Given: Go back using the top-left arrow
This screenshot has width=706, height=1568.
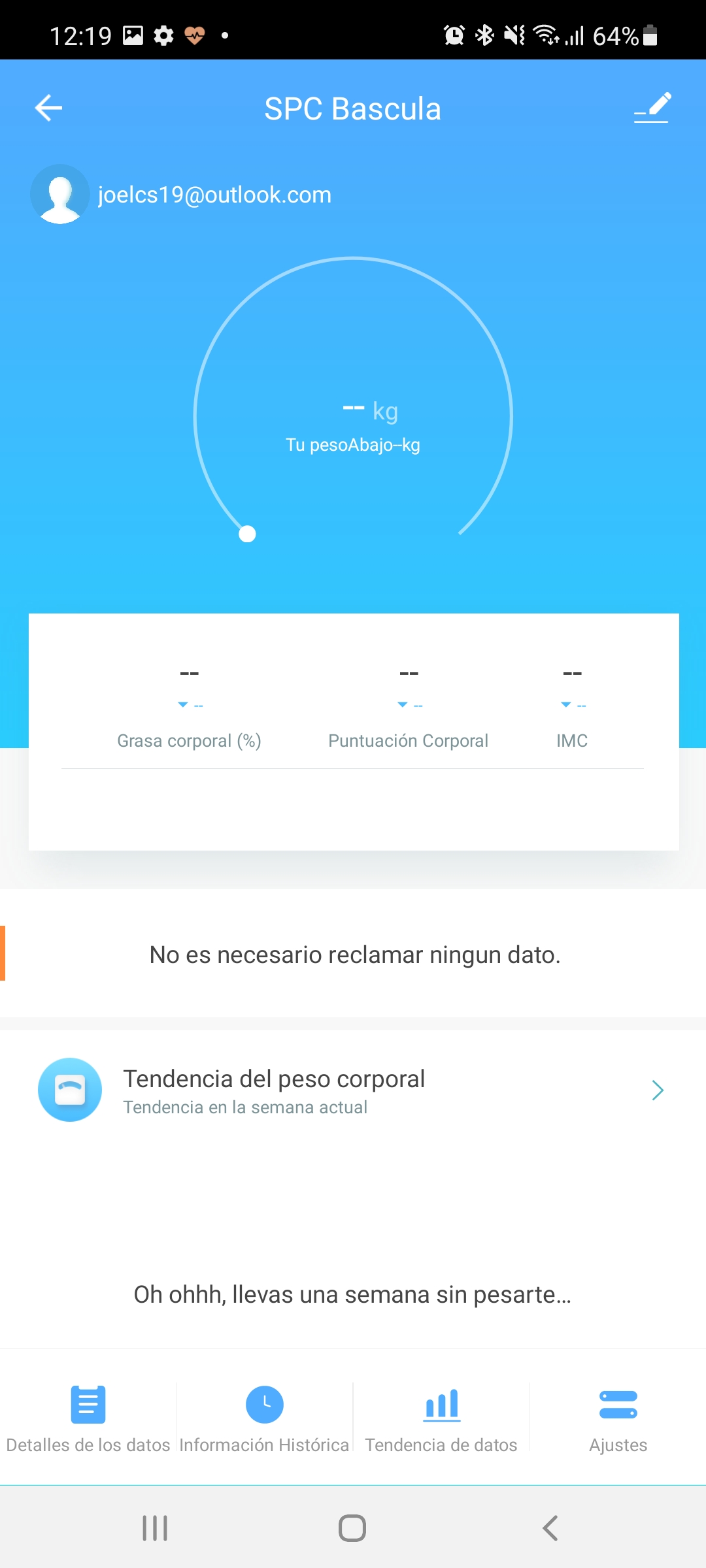Looking at the screenshot, I should 48,108.
